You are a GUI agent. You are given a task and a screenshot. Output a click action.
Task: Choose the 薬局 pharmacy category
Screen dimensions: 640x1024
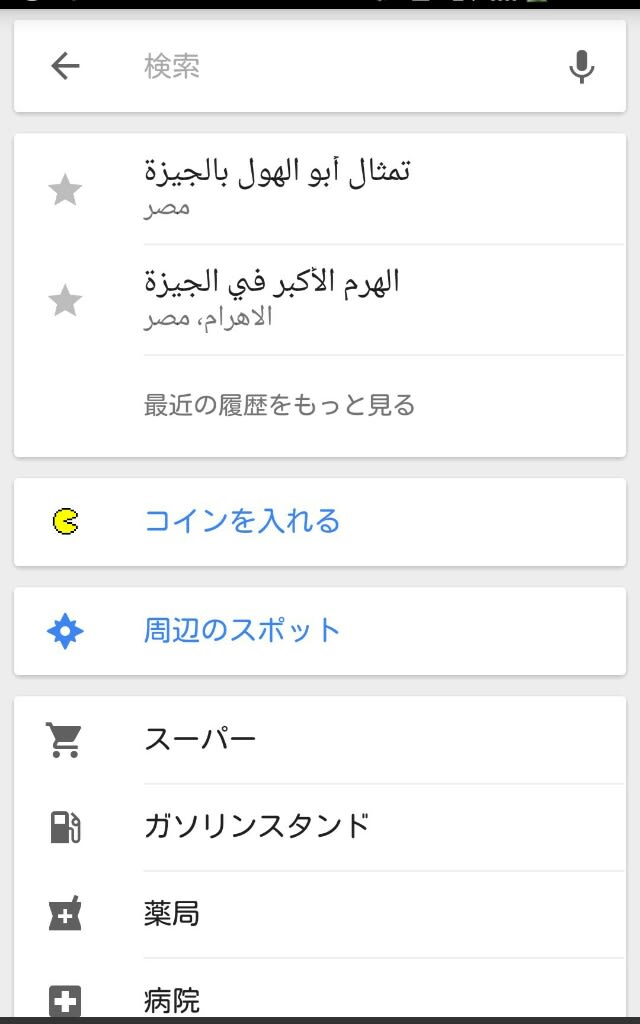pos(320,914)
